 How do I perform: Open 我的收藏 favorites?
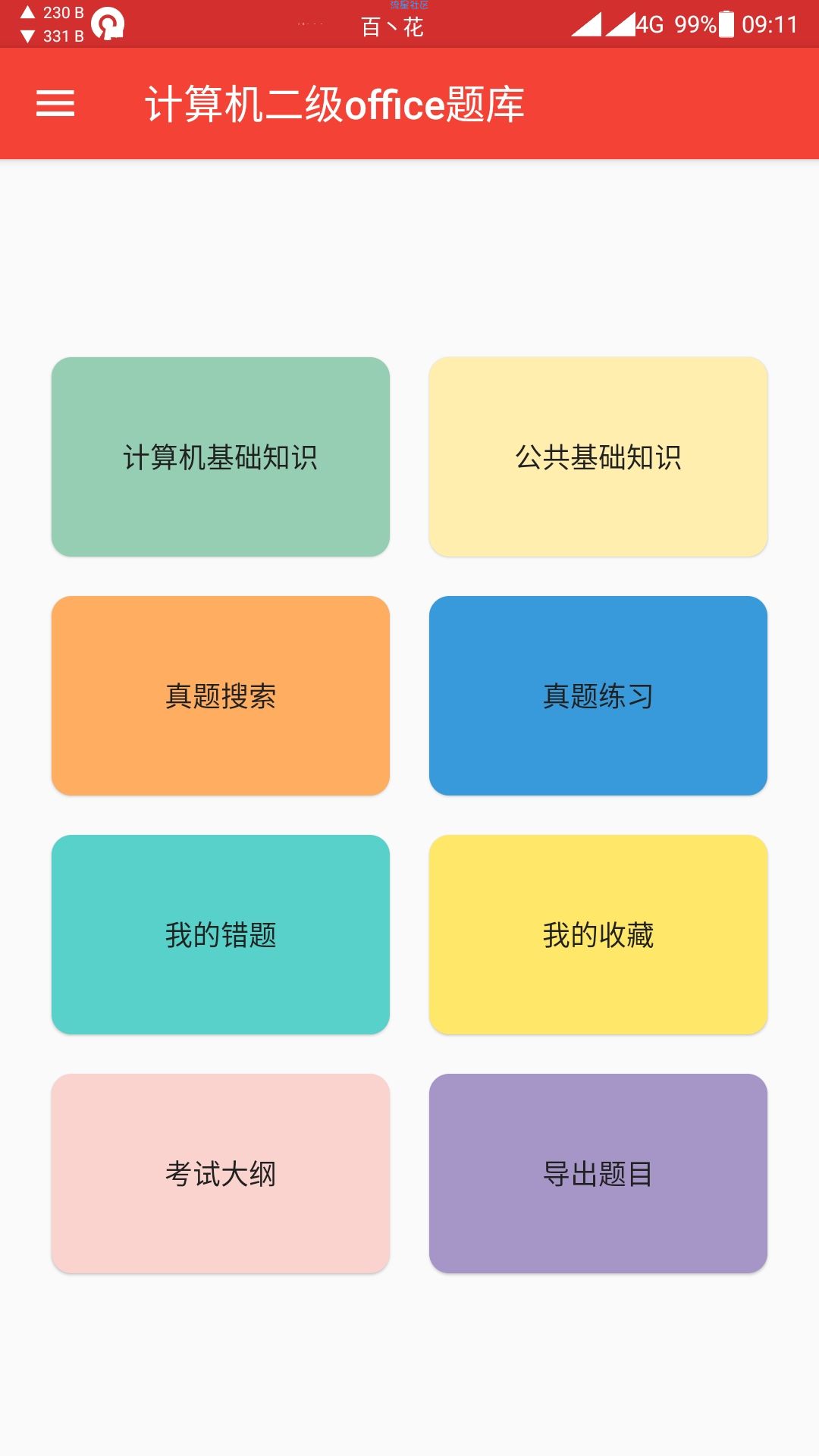(x=598, y=934)
